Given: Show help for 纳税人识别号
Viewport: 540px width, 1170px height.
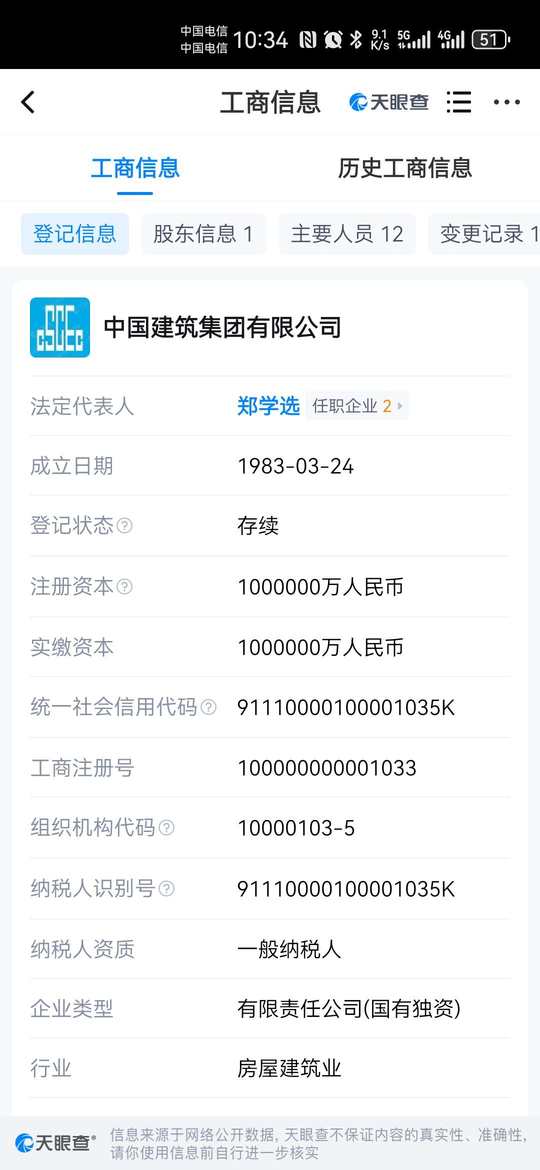Looking at the screenshot, I should pyautogui.click(x=167, y=889).
